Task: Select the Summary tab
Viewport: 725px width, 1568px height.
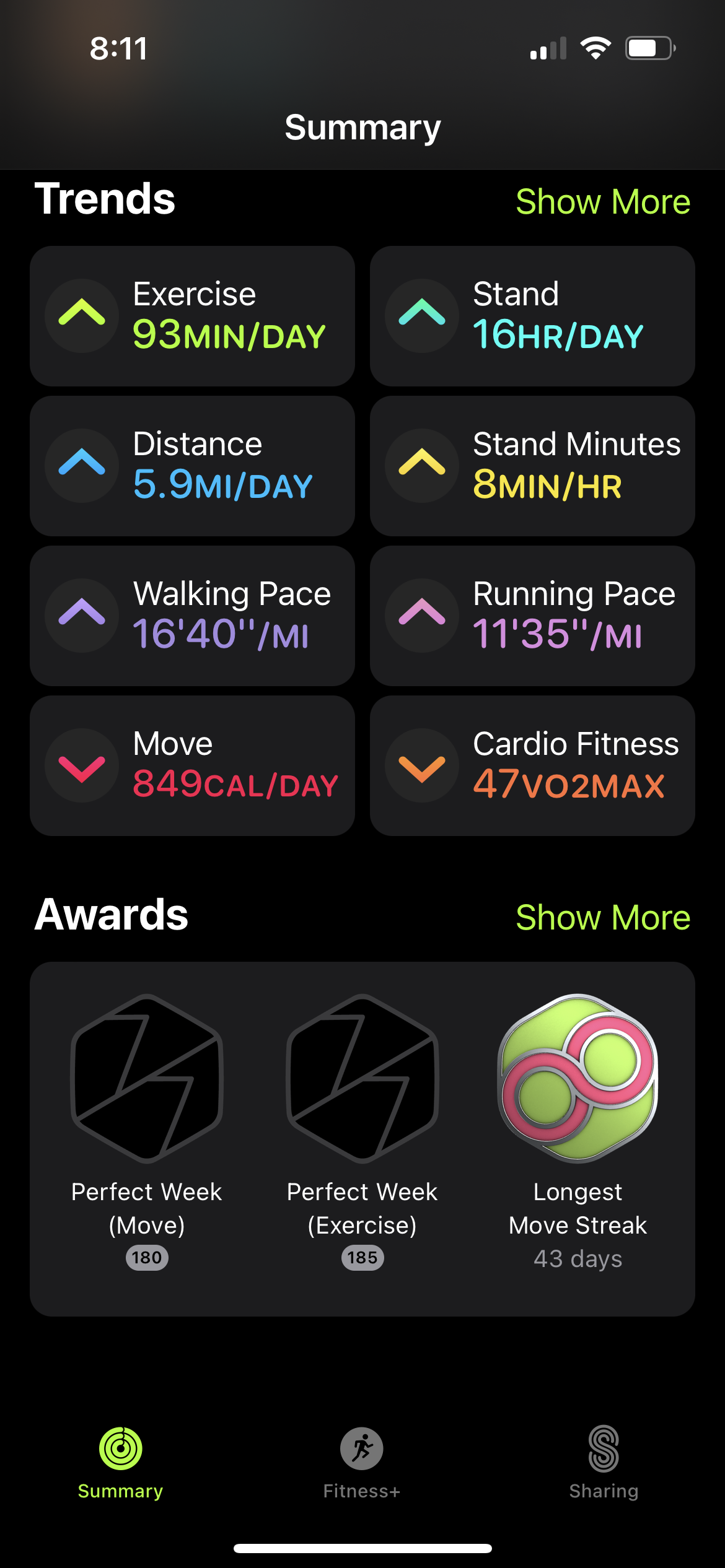Action: 121,1463
